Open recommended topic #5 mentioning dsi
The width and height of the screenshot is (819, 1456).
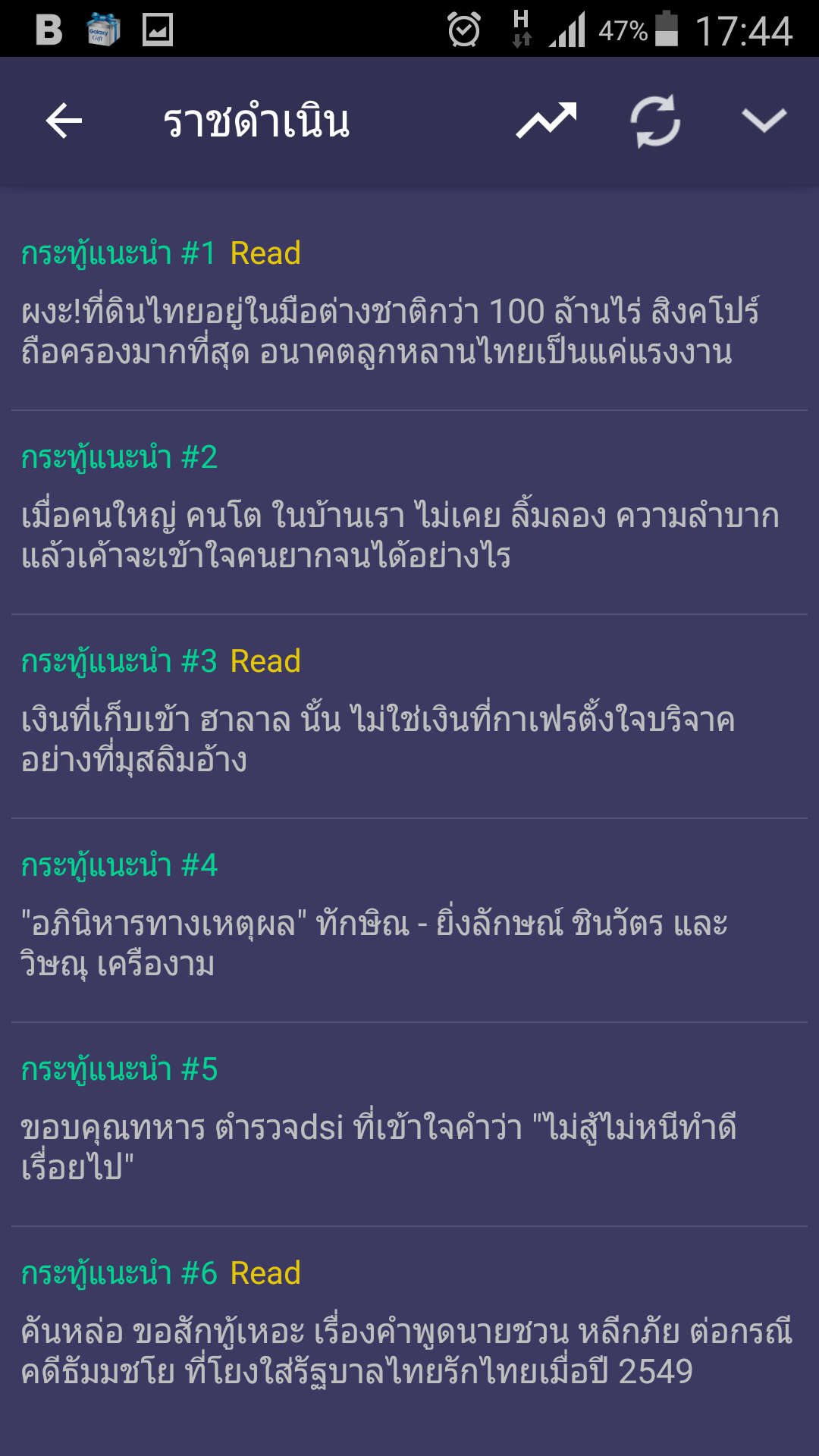coord(409,1125)
